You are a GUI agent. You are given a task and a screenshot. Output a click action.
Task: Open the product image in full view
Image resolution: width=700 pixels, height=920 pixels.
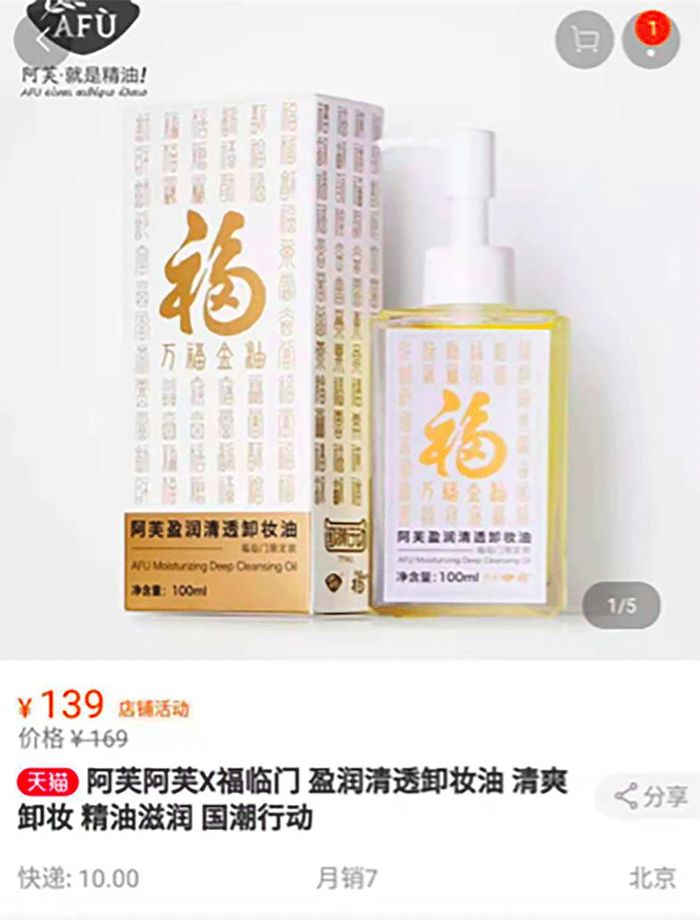[x=350, y=360]
